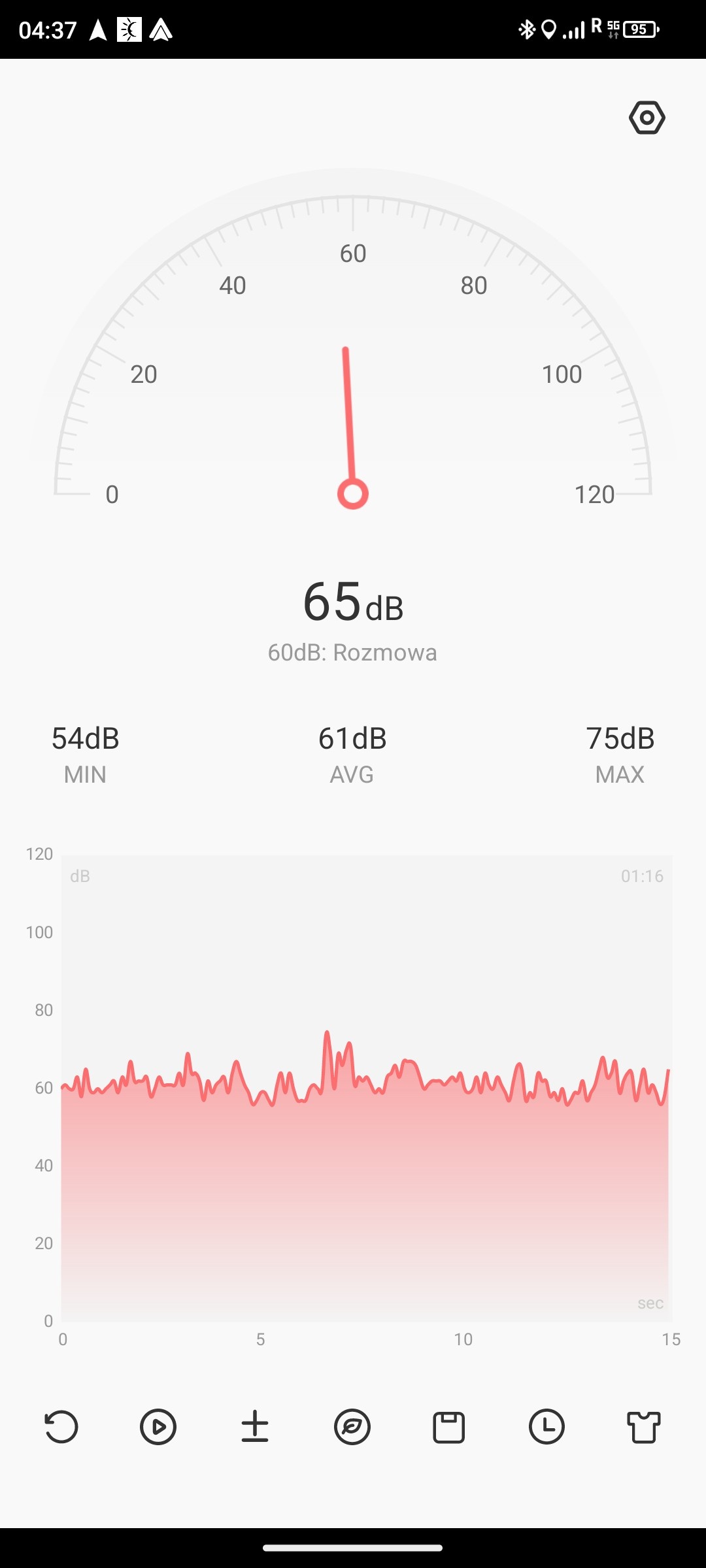Open the plus-minus calibration tool
706x1568 pixels.
pos(255,1426)
